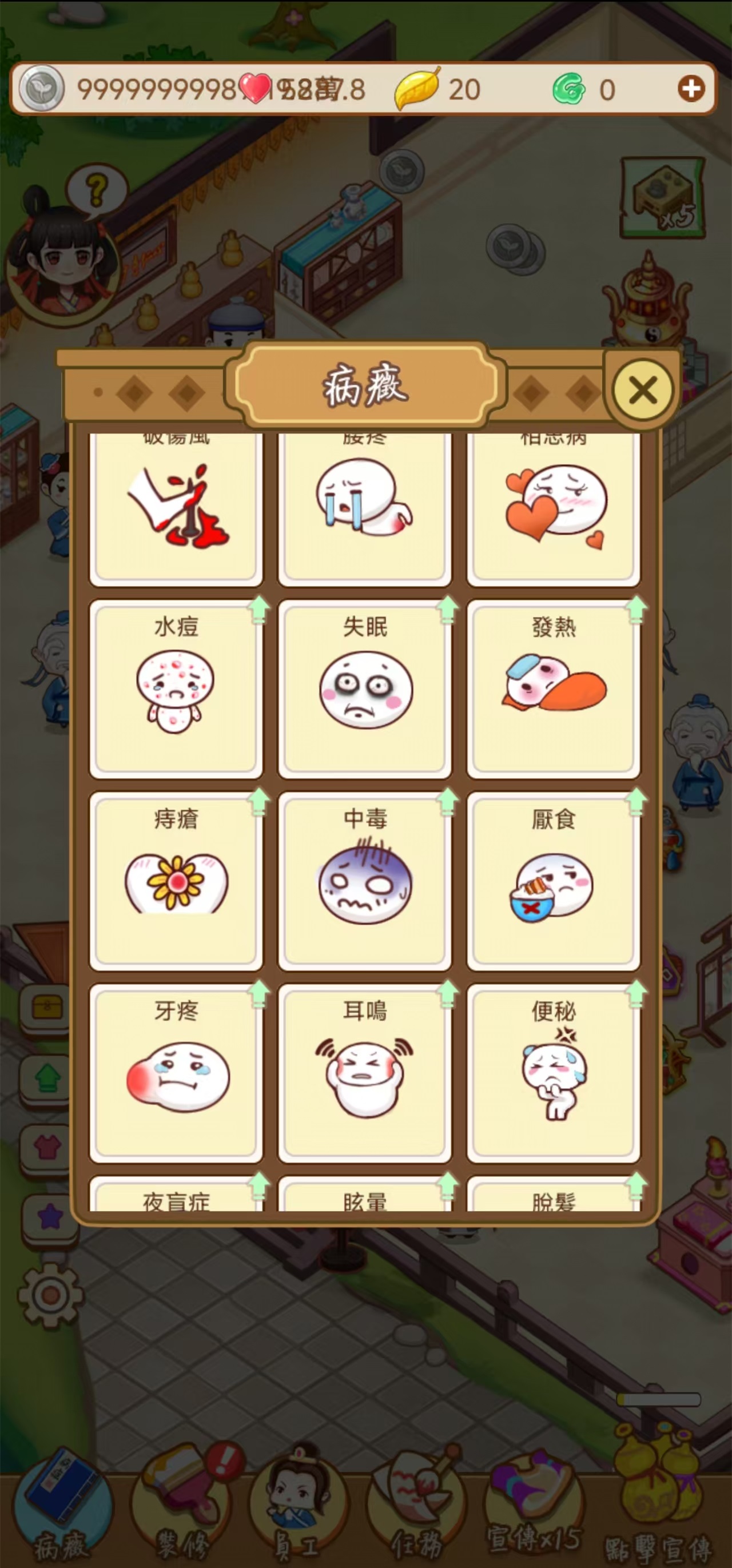This screenshot has height=1568, width=732.
Task: View the 中毒 illness card
Action: pos(364,880)
